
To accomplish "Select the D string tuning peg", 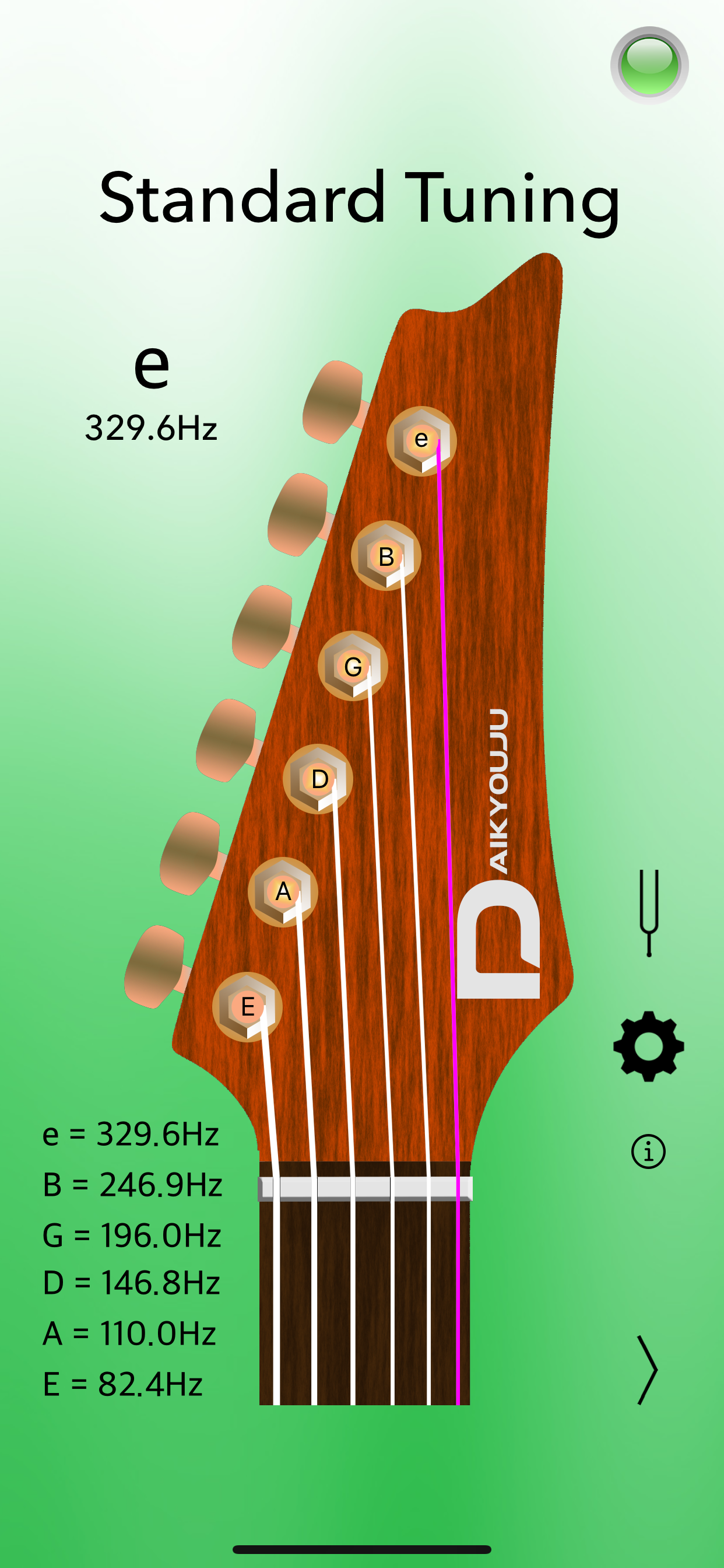I will 318,778.
